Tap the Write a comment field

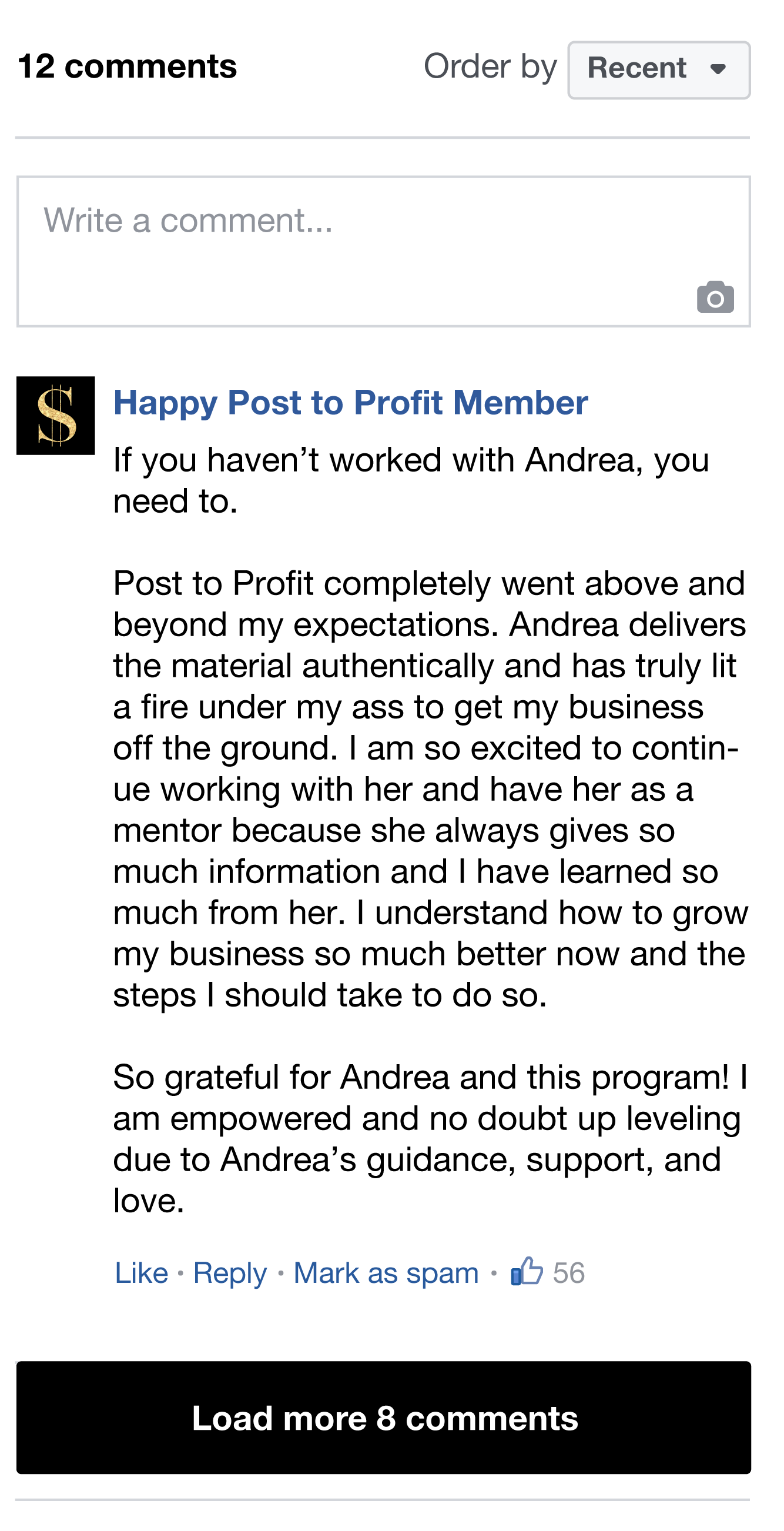[356, 238]
